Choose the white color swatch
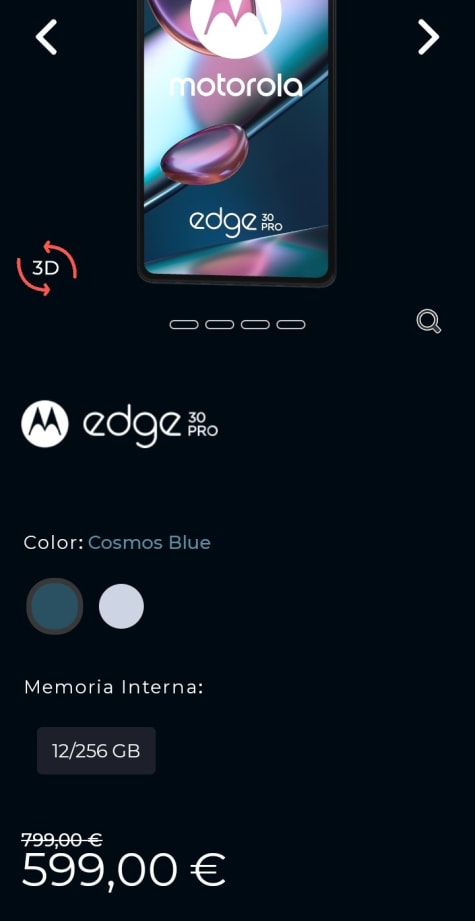 [x=121, y=606]
